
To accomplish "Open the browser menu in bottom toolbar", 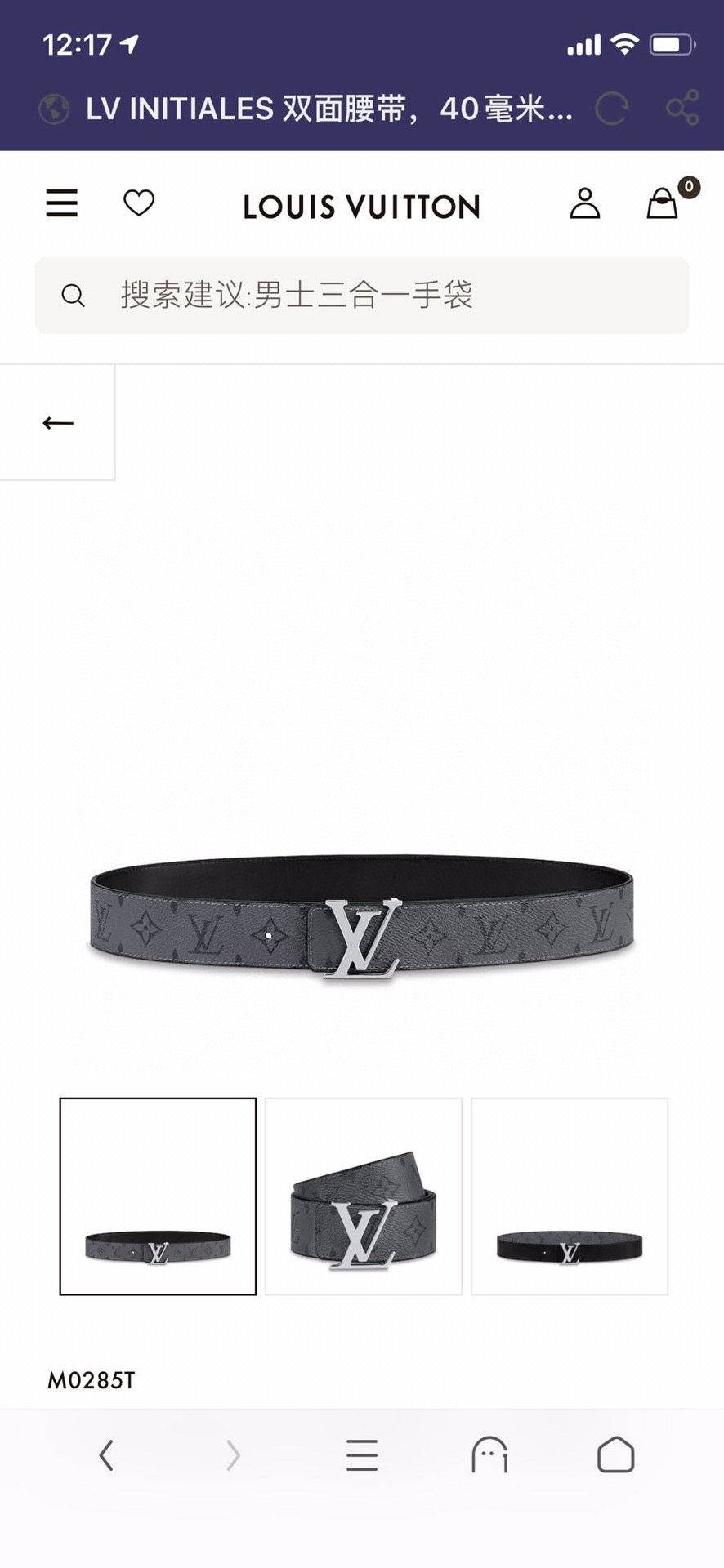I will 362,1455.
